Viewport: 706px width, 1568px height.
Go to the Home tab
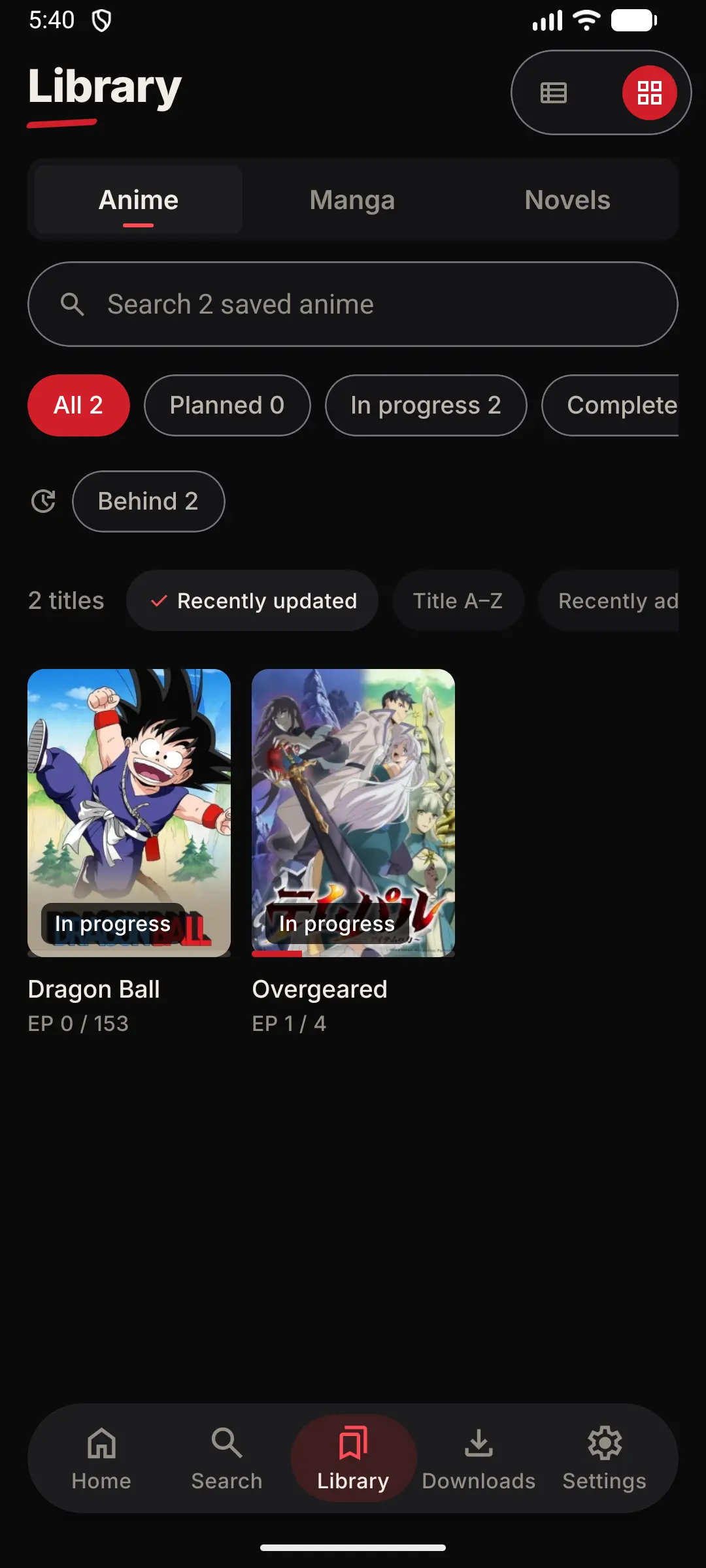tap(101, 1458)
